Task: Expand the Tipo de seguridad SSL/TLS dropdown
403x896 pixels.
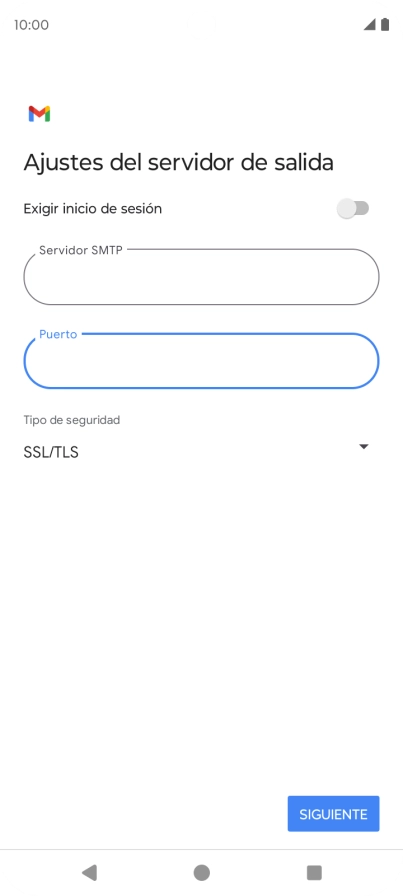Action: 196,452
